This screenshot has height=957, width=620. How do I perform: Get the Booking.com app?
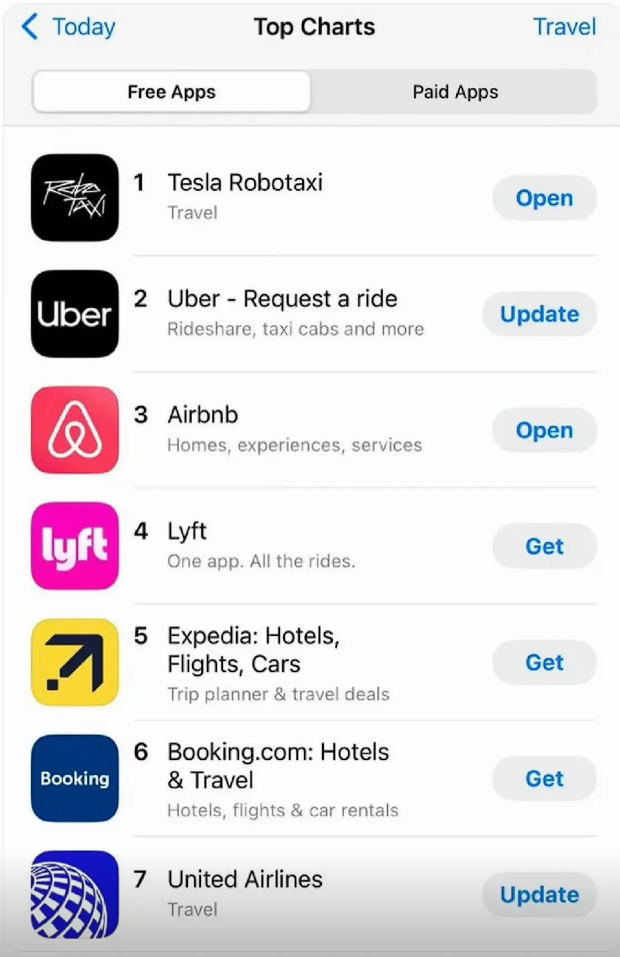point(544,778)
